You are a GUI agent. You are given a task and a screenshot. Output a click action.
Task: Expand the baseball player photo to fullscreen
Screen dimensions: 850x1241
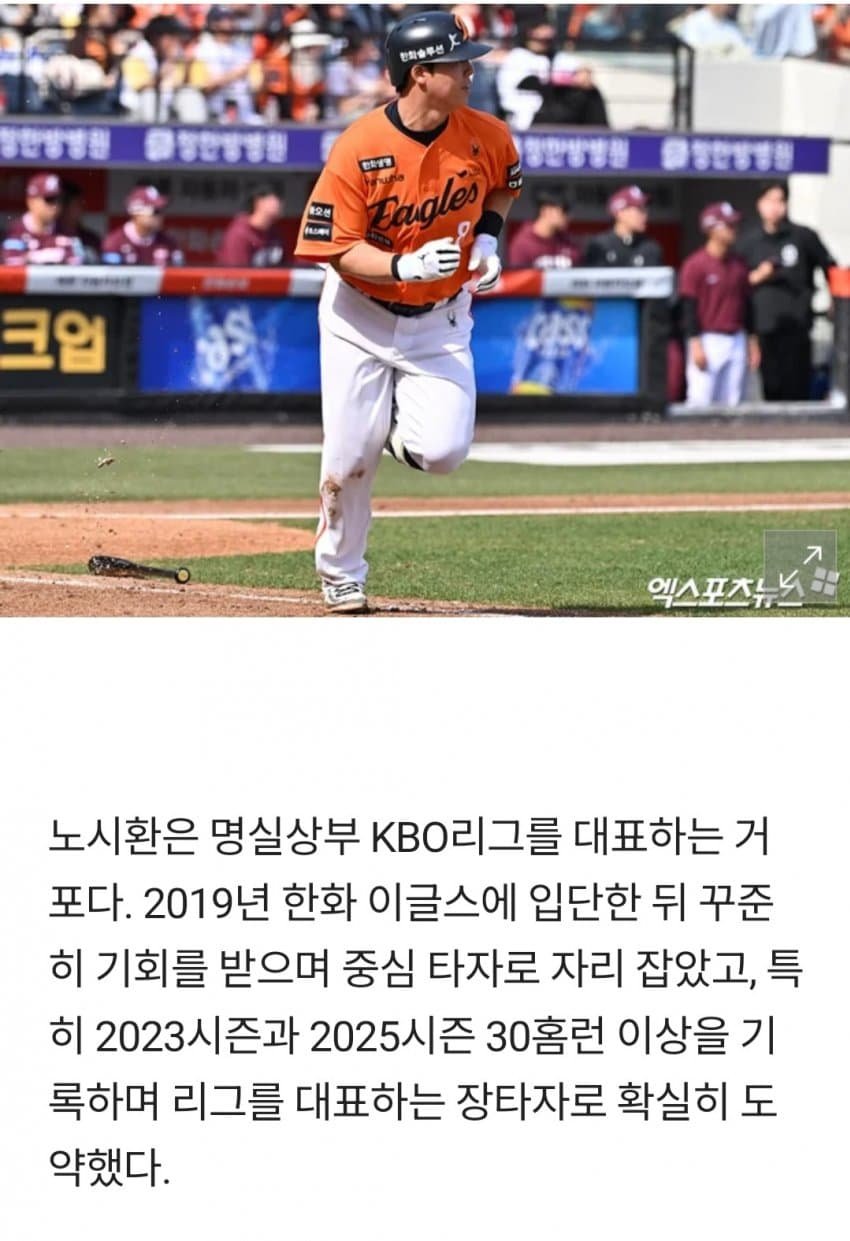(x=799, y=567)
